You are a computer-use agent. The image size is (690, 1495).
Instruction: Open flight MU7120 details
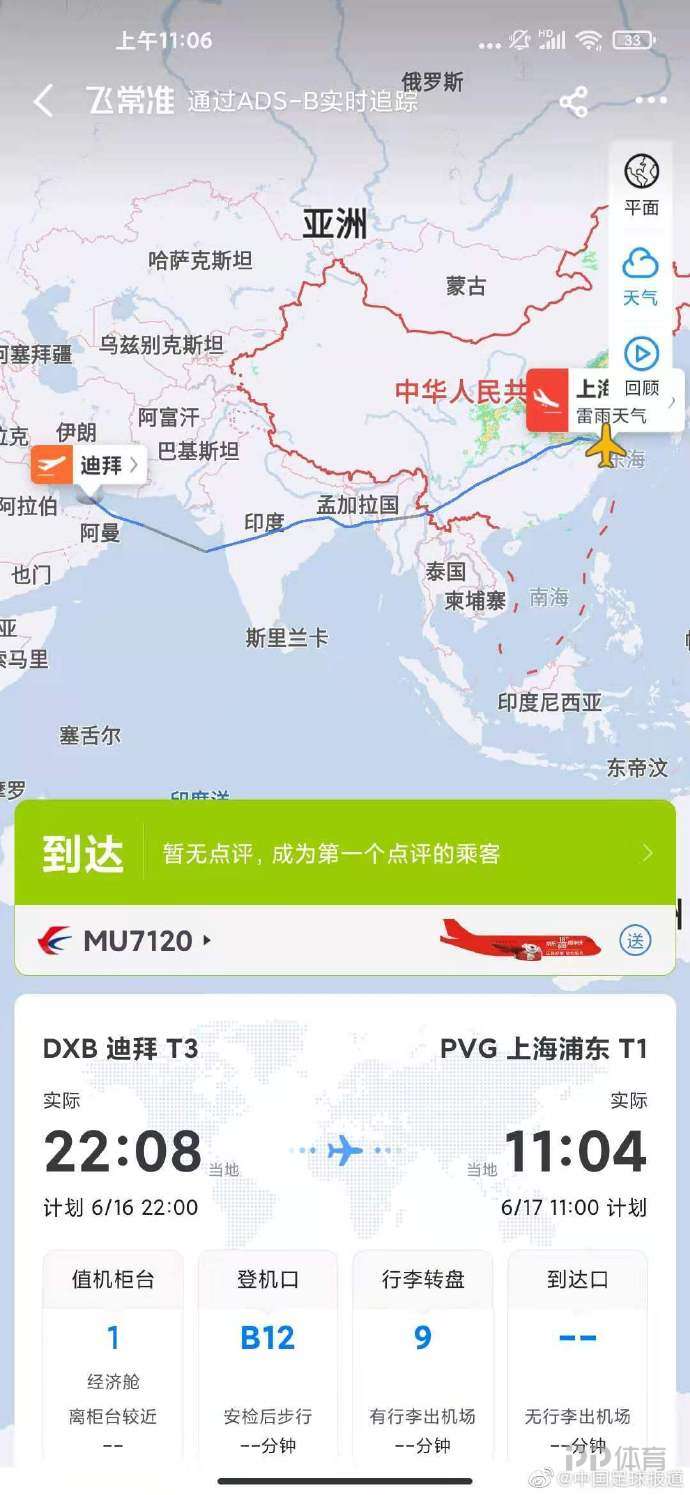[145, 940]
